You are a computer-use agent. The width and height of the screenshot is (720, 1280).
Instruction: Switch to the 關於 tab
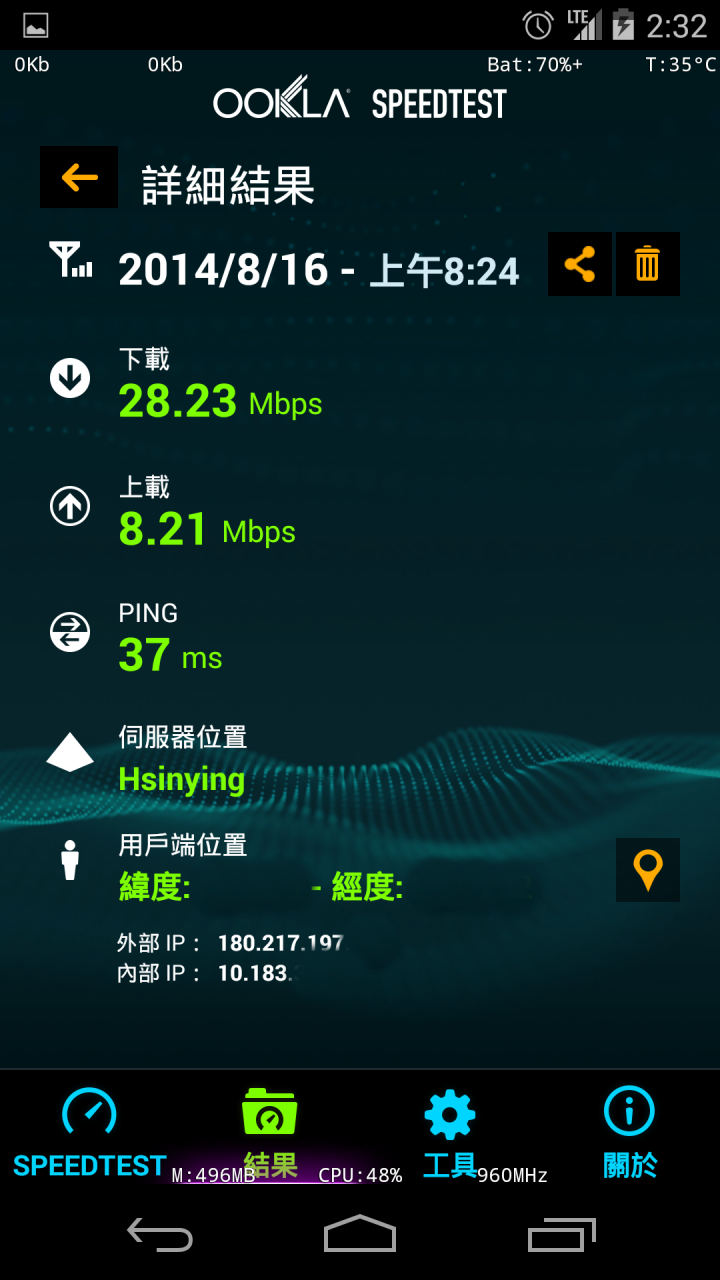(630, 1132)
